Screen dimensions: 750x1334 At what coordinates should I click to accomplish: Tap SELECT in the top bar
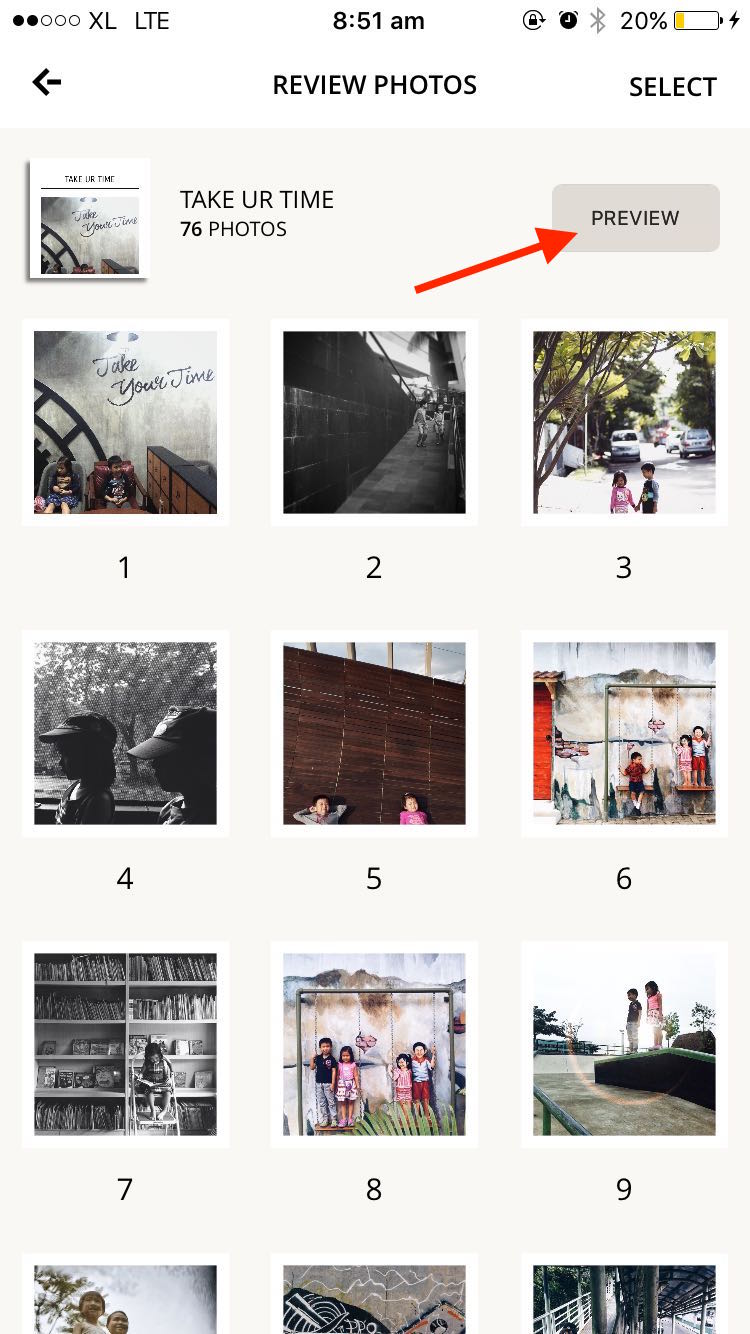672,87
